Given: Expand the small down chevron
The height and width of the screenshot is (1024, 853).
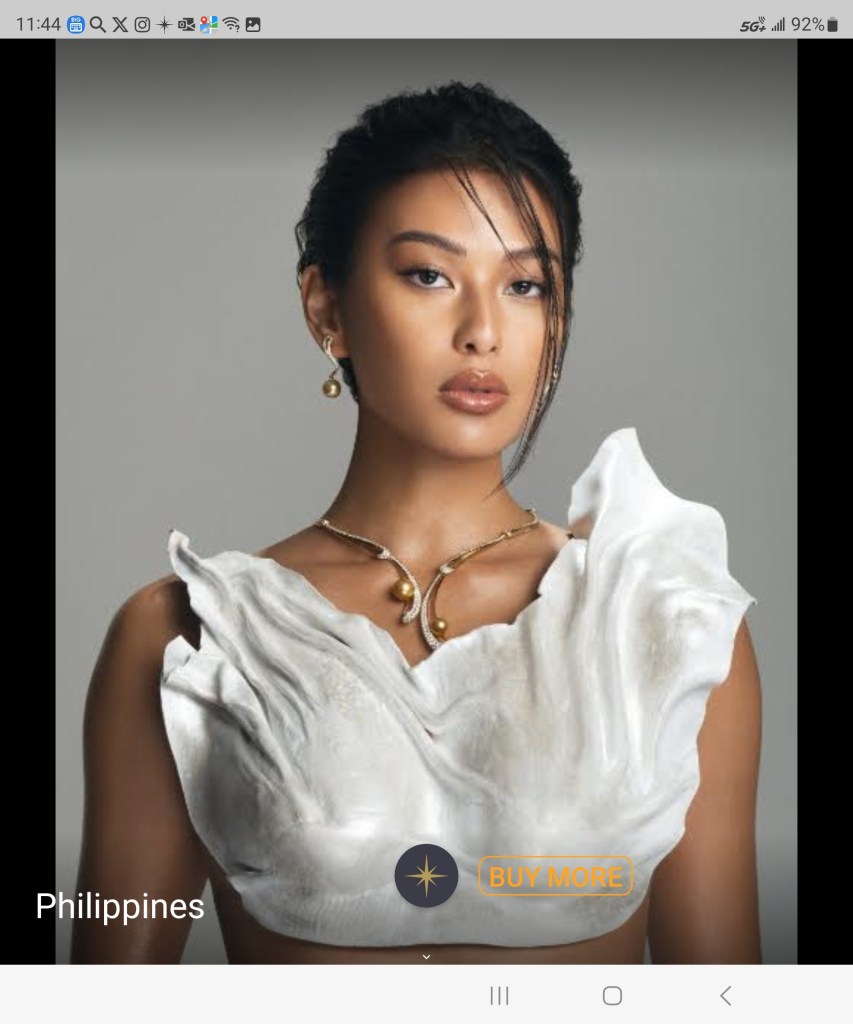Looking at the screenshot, I should 426,956.
